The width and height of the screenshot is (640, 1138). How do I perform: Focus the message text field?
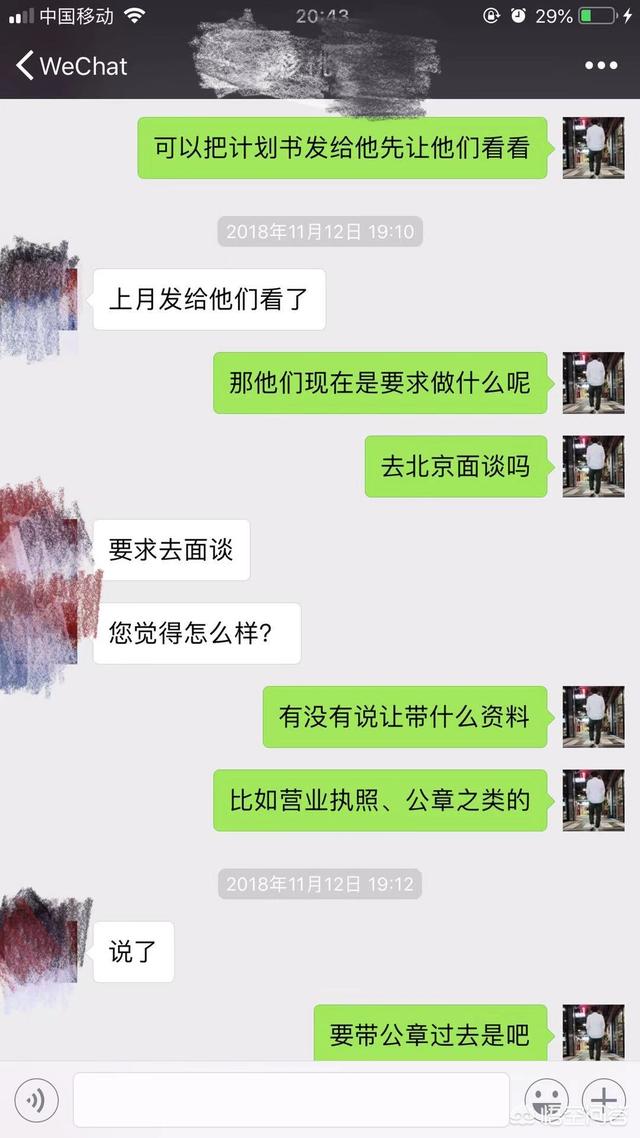coord(290,1101)
